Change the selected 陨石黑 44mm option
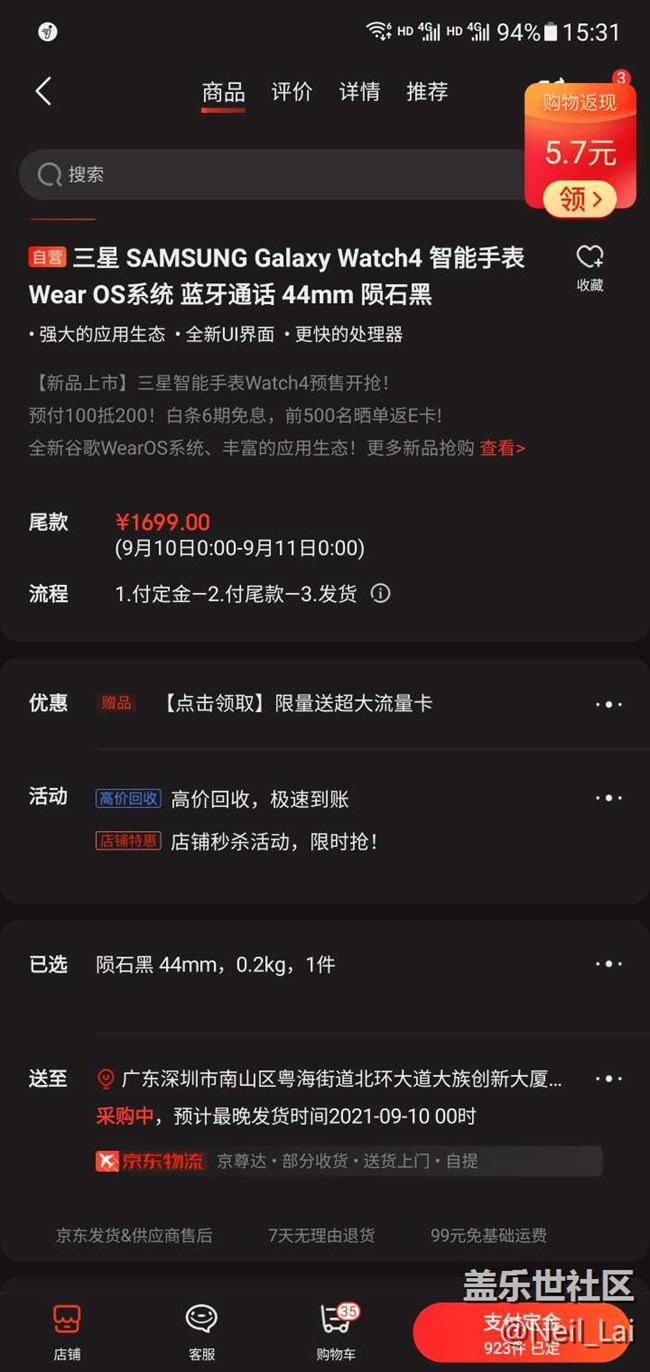650x1372 pixels. 608,964
